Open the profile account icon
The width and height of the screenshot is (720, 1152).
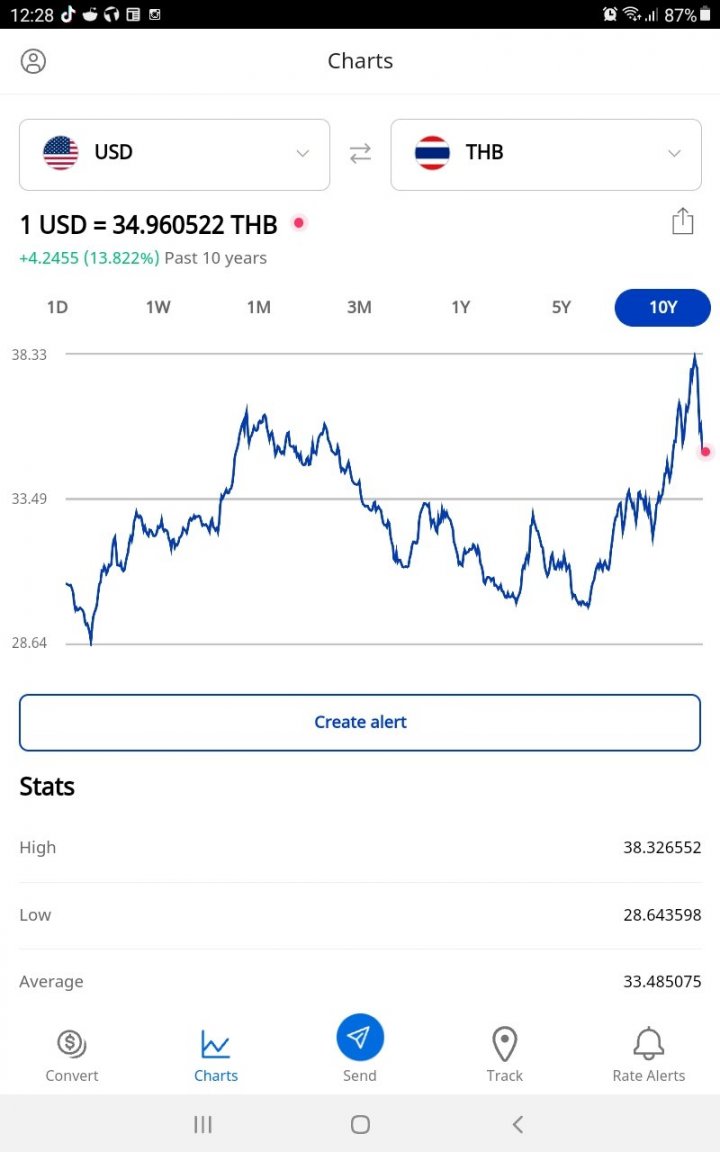pyautogui.click(x=33, y=61)
